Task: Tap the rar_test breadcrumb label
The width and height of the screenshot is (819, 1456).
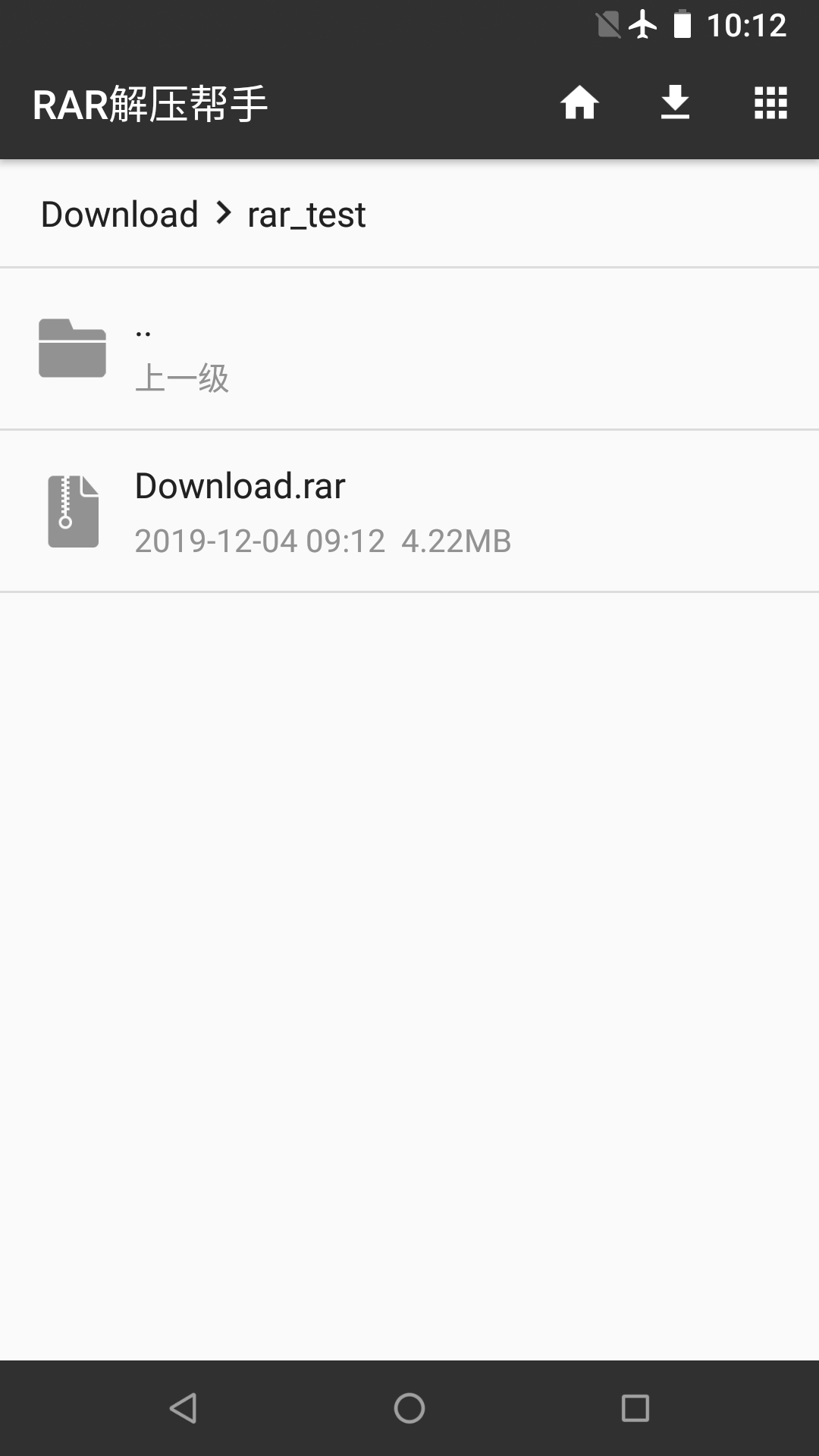Action: click(x=305, y=215)
